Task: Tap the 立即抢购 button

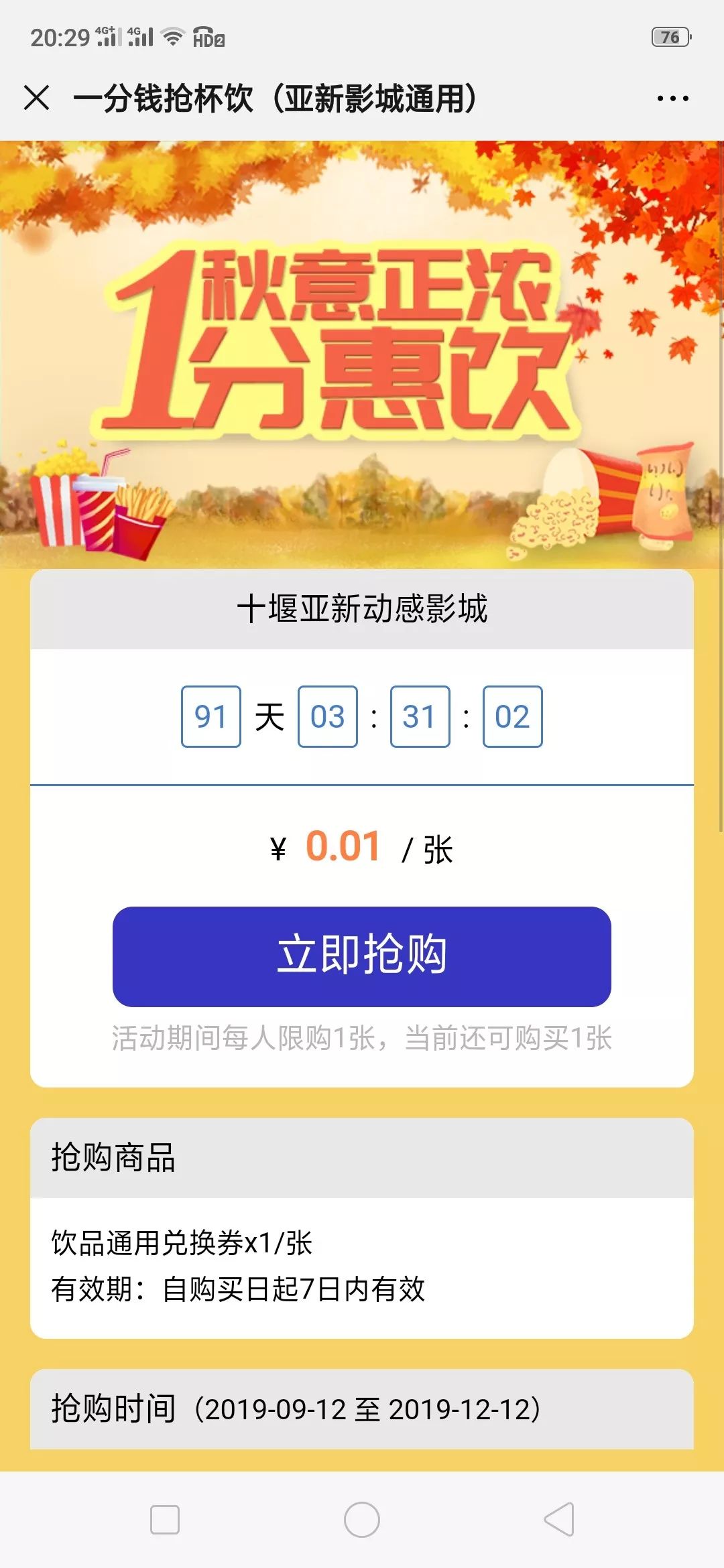Action: [362, 956]
